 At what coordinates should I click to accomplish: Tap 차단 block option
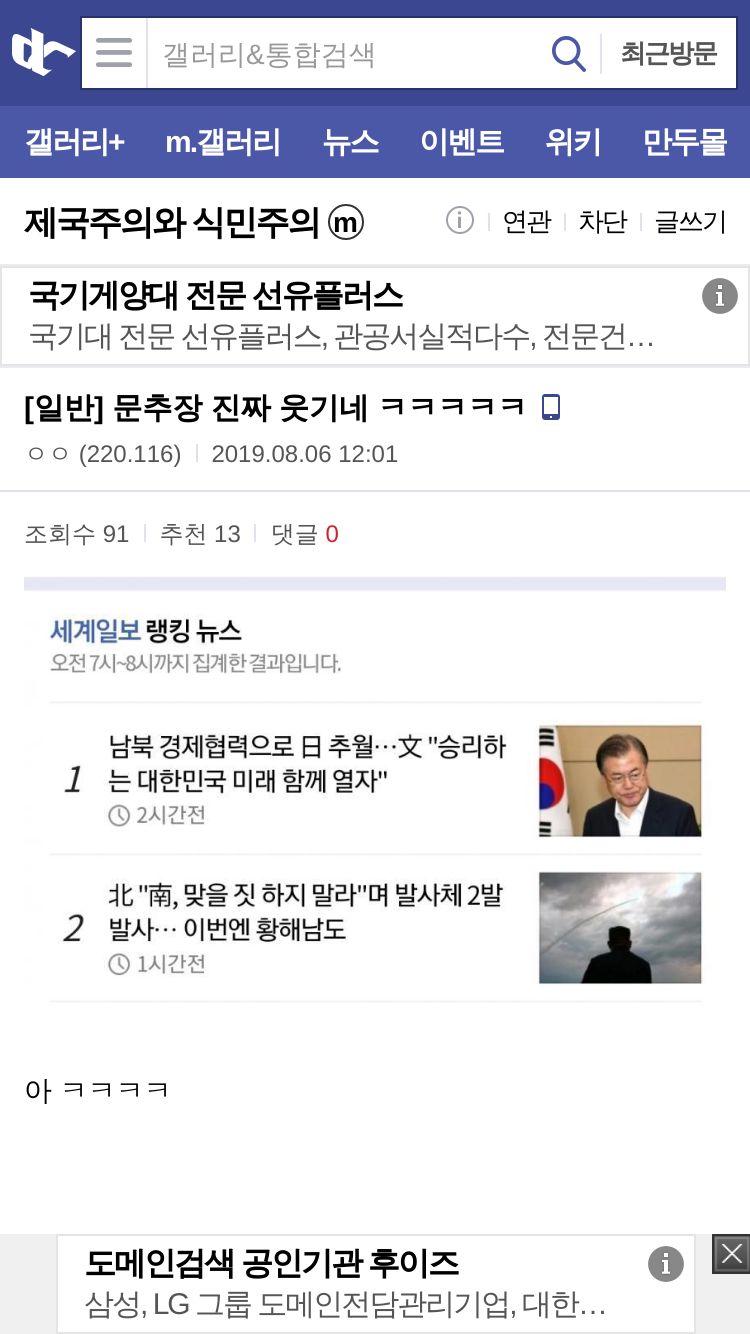(x=603, y=222)
